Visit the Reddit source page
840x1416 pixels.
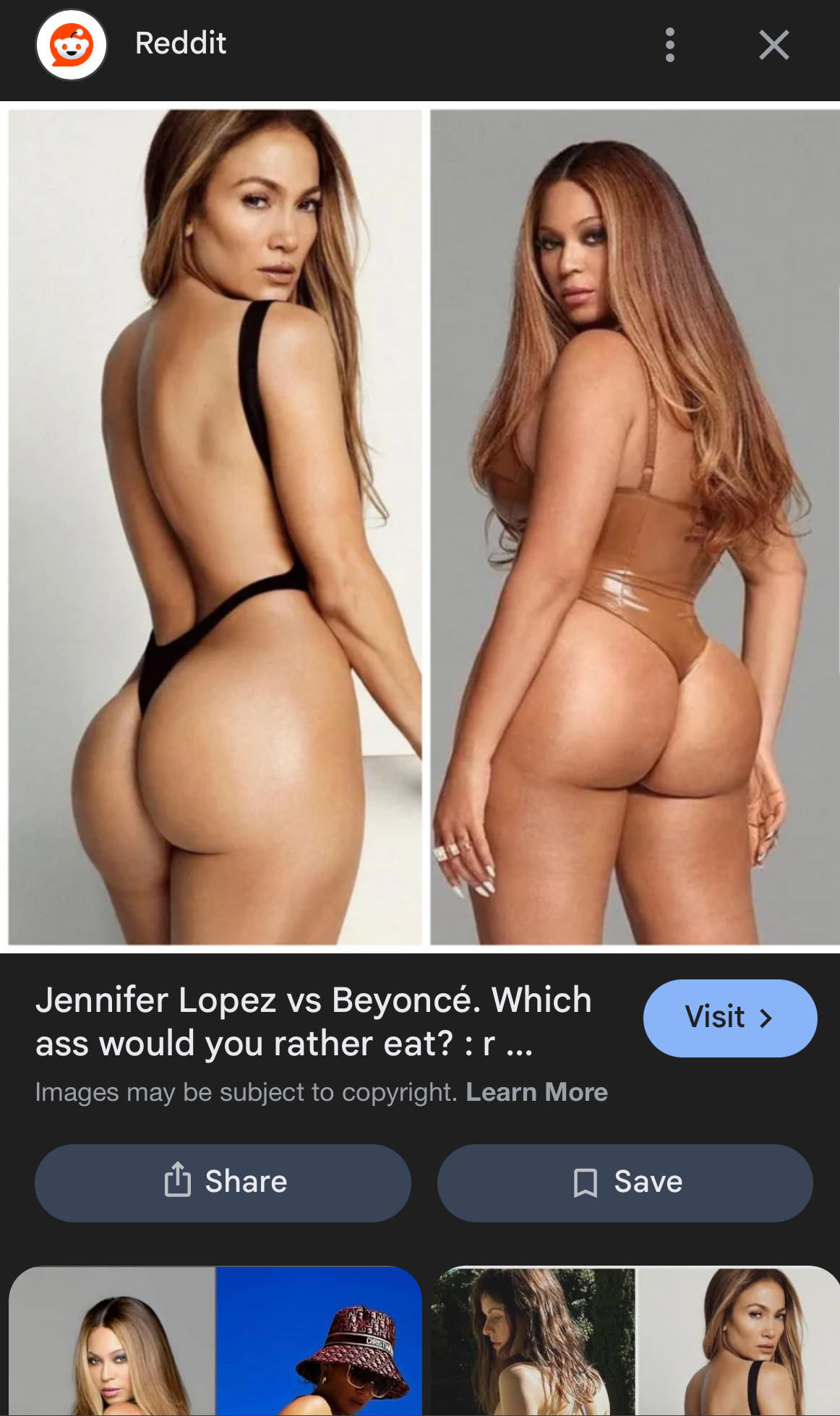click(729, 1018)
